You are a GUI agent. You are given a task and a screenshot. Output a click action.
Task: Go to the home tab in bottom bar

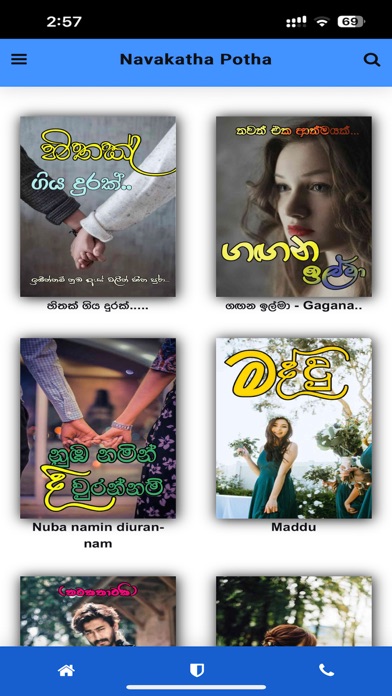coord(66,670)
